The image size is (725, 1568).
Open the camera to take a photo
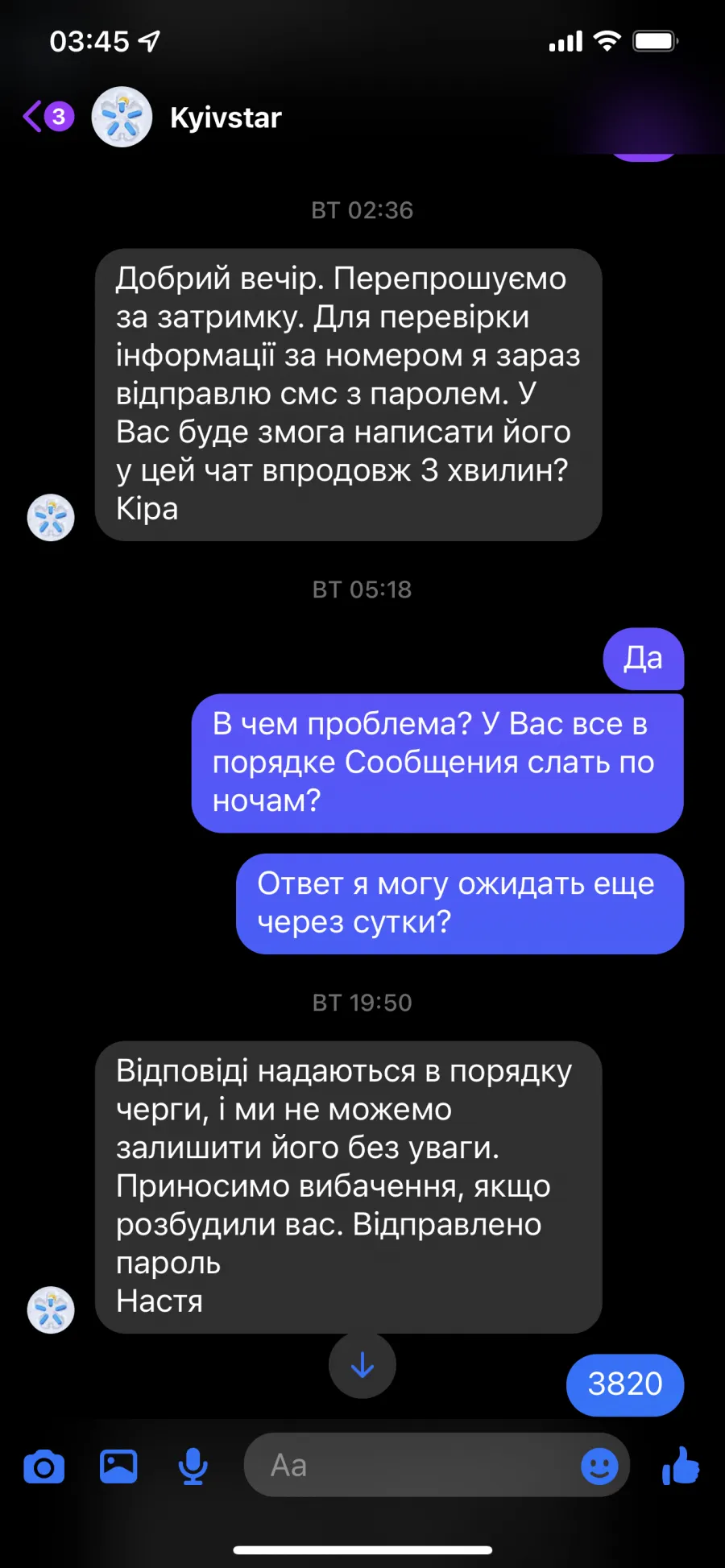tap(44, 1467)
